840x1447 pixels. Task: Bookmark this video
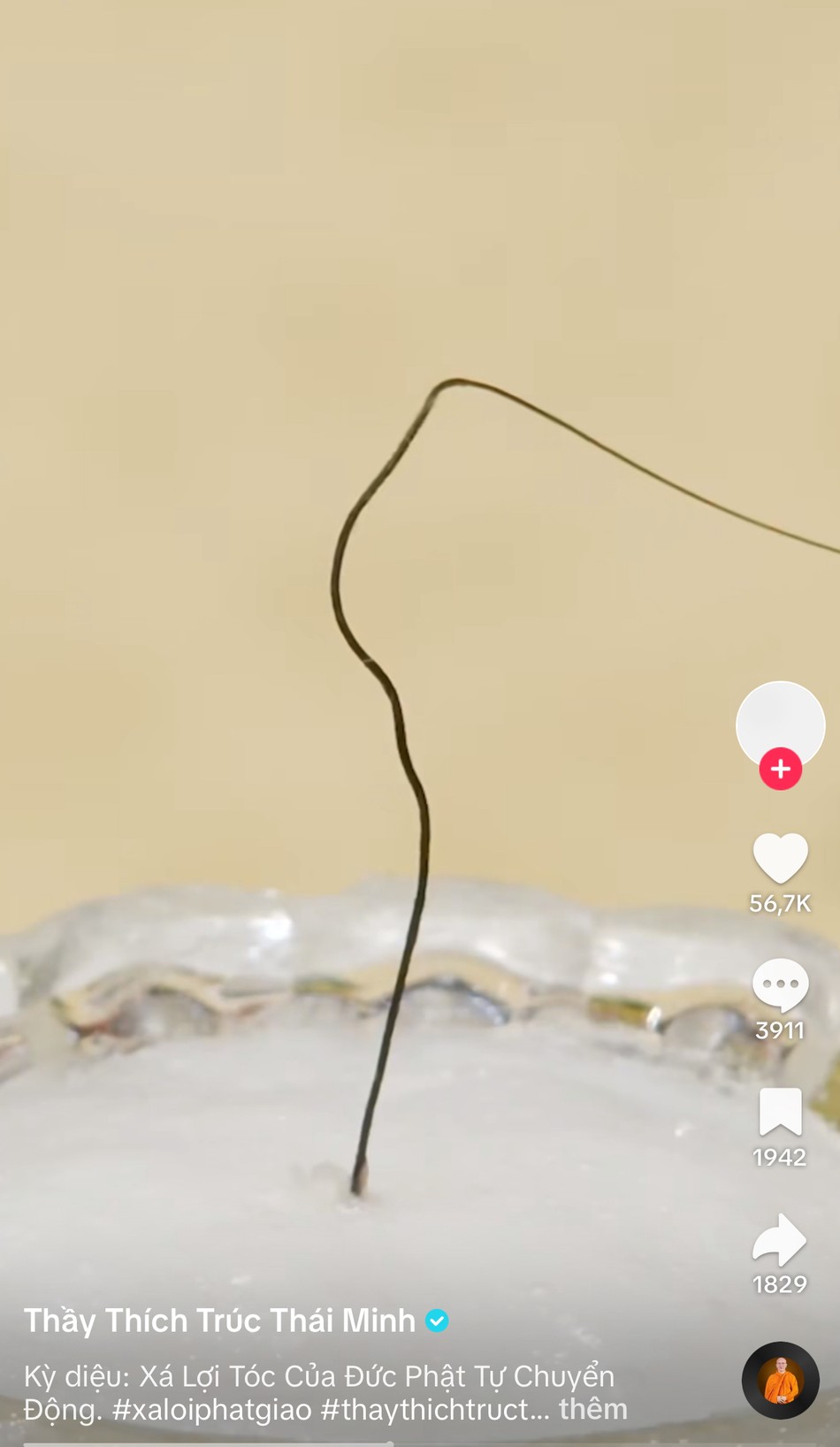click(780, 1112)
